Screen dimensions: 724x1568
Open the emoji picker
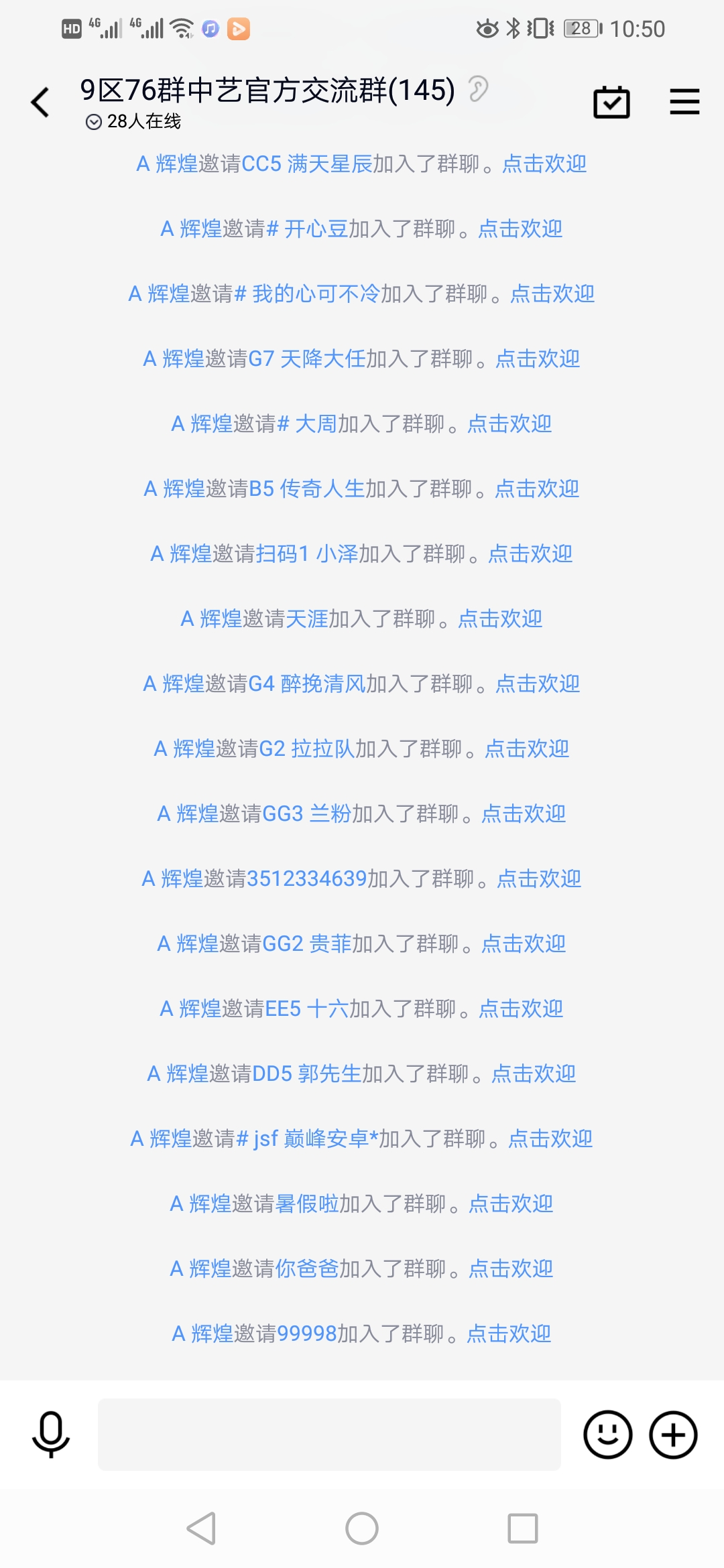608,1435
